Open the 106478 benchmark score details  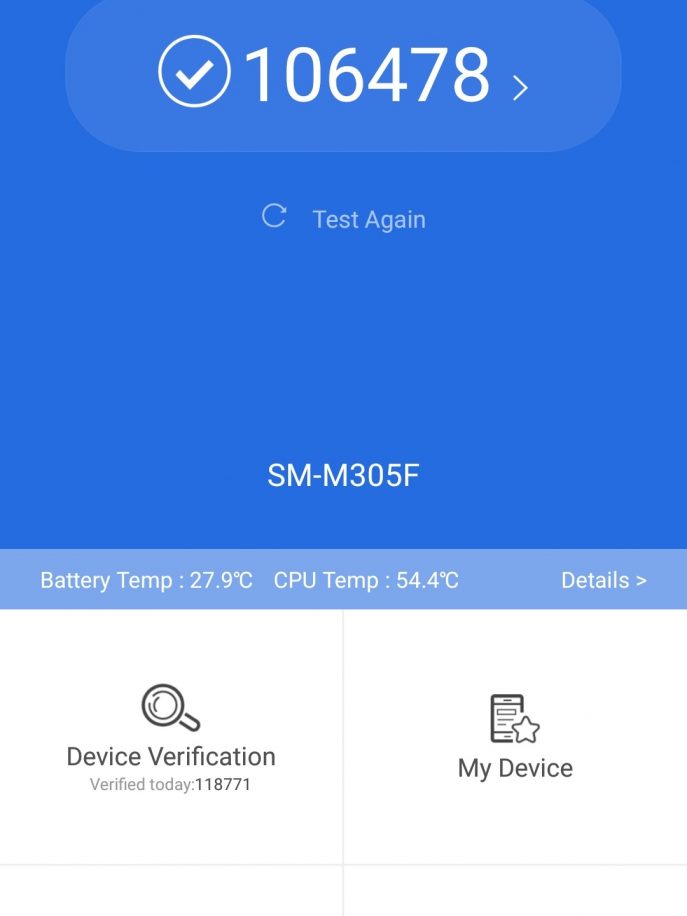(343, 75)
